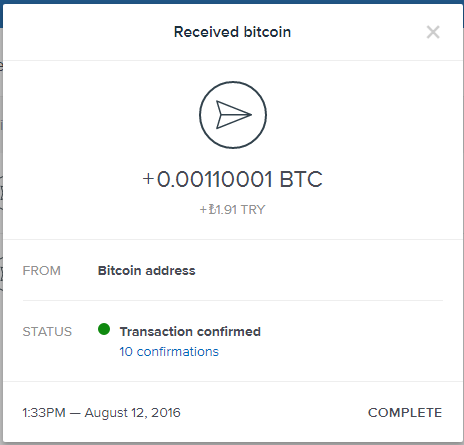Open the 10 confirmations link
Viewport: 464px width, 445px height.
pos(169,352)
